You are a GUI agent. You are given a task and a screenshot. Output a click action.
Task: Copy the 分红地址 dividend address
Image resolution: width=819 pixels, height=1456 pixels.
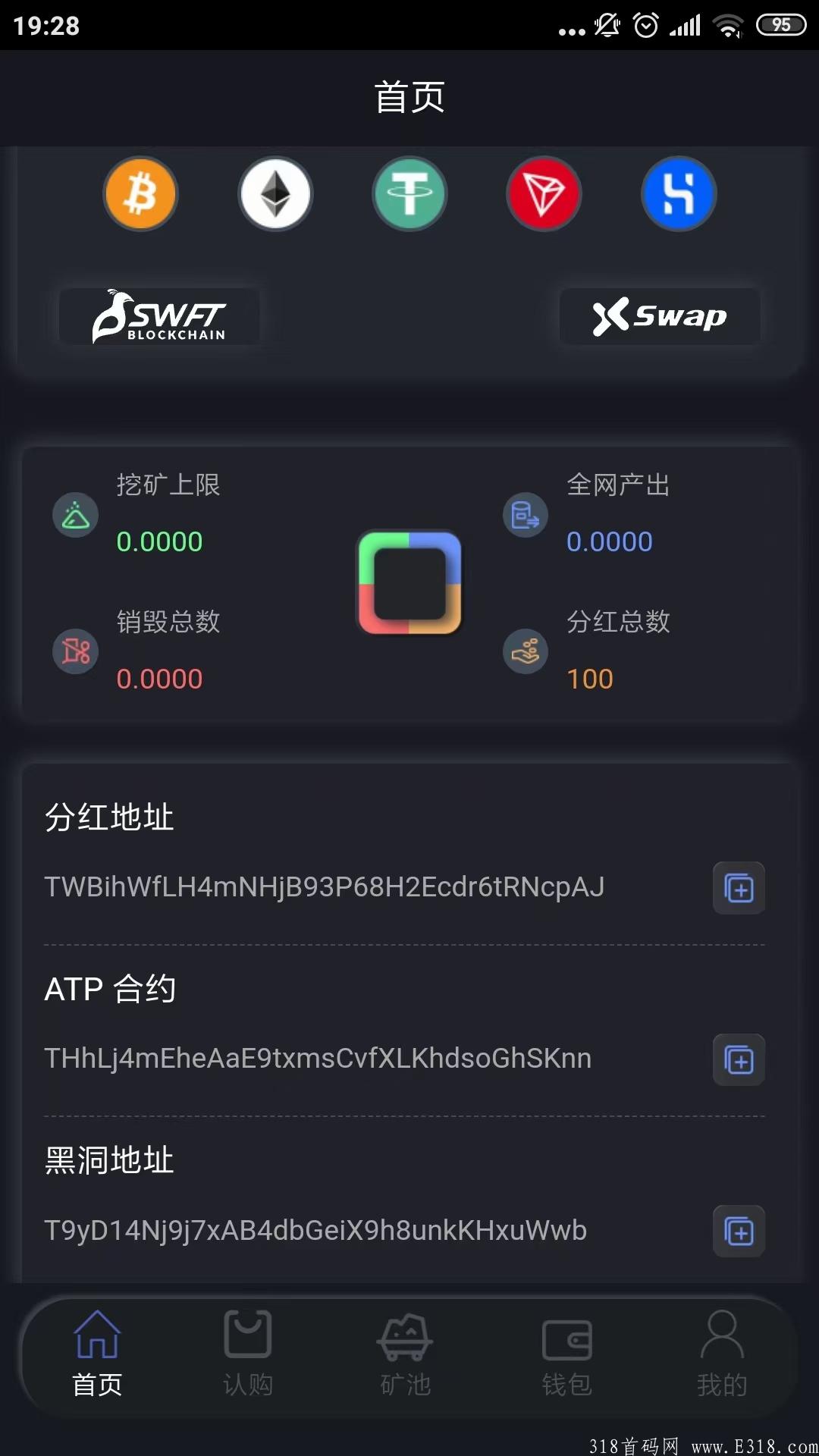pyautogui.click(x=738, y=888)
